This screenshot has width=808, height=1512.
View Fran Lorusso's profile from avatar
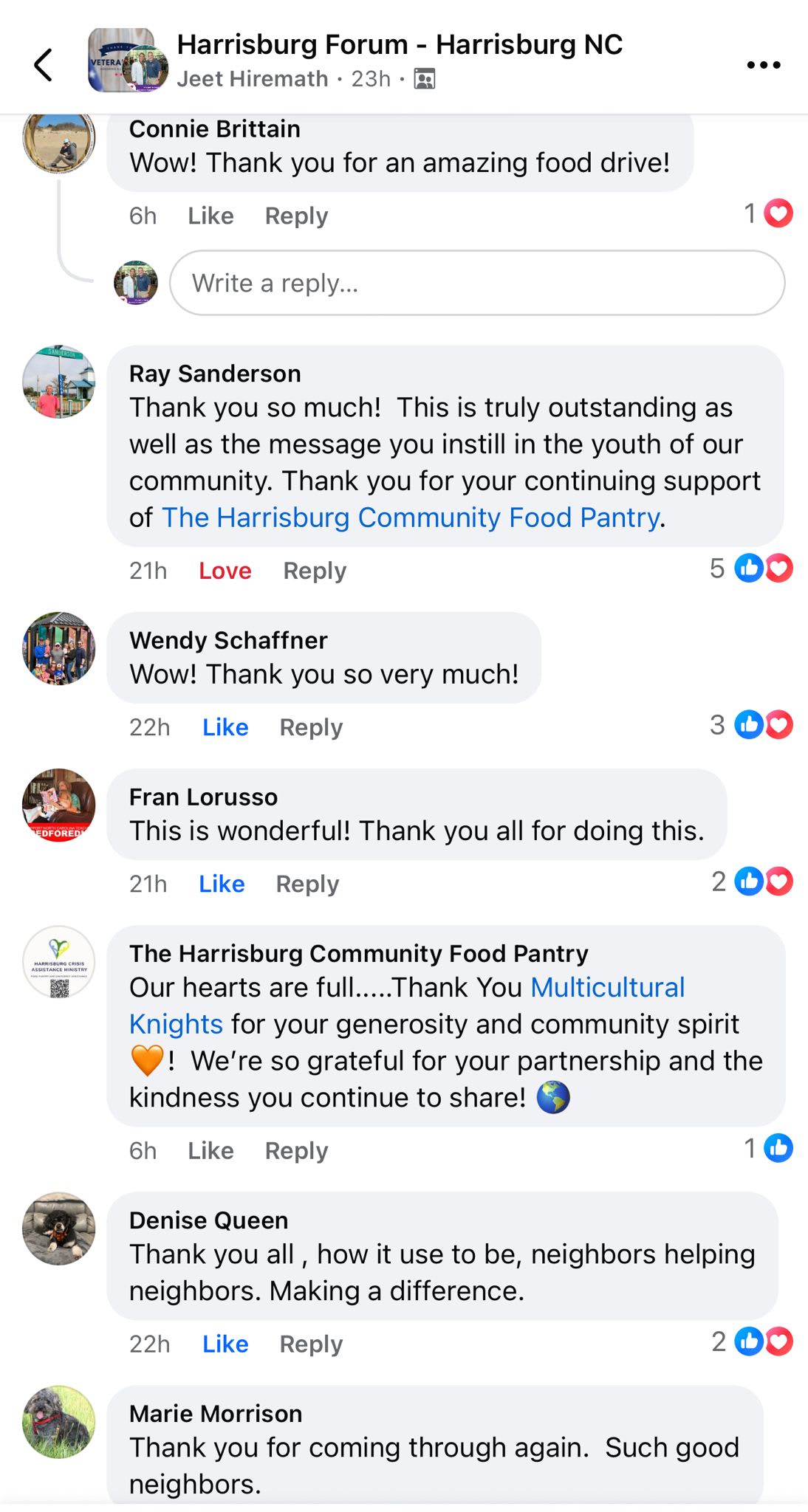[x=59, y=805]
